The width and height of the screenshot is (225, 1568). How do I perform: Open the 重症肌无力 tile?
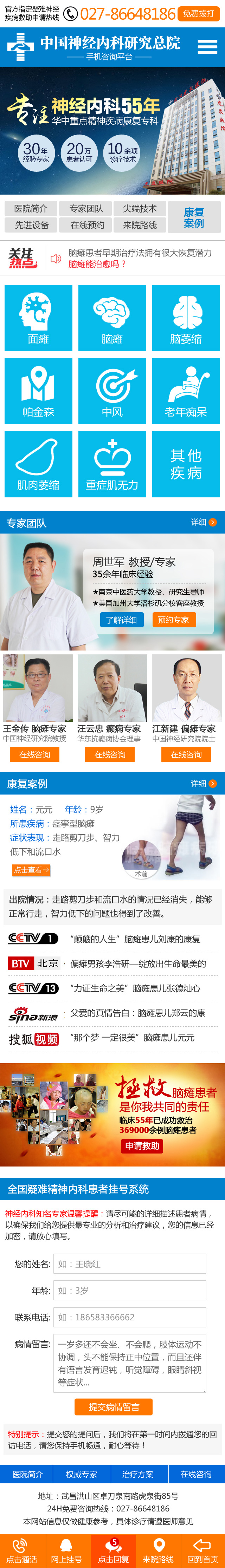coord(112,464)
